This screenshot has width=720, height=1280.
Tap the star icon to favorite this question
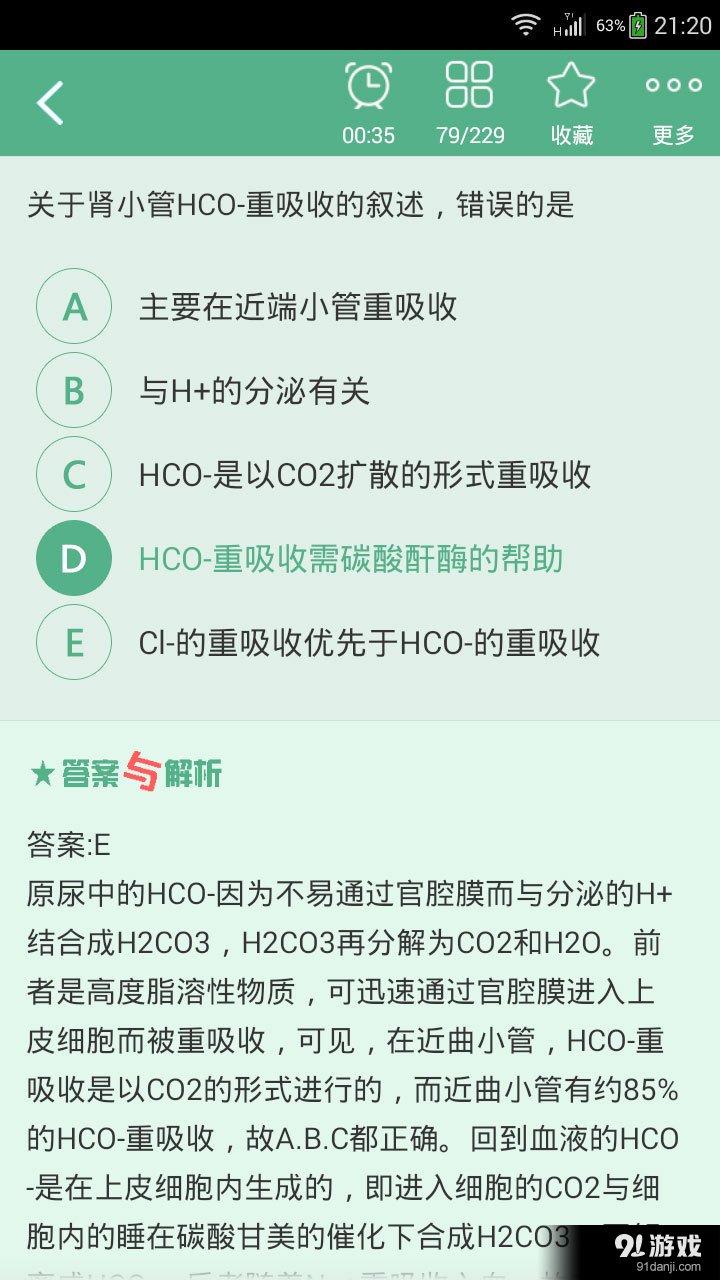(571, 86)
